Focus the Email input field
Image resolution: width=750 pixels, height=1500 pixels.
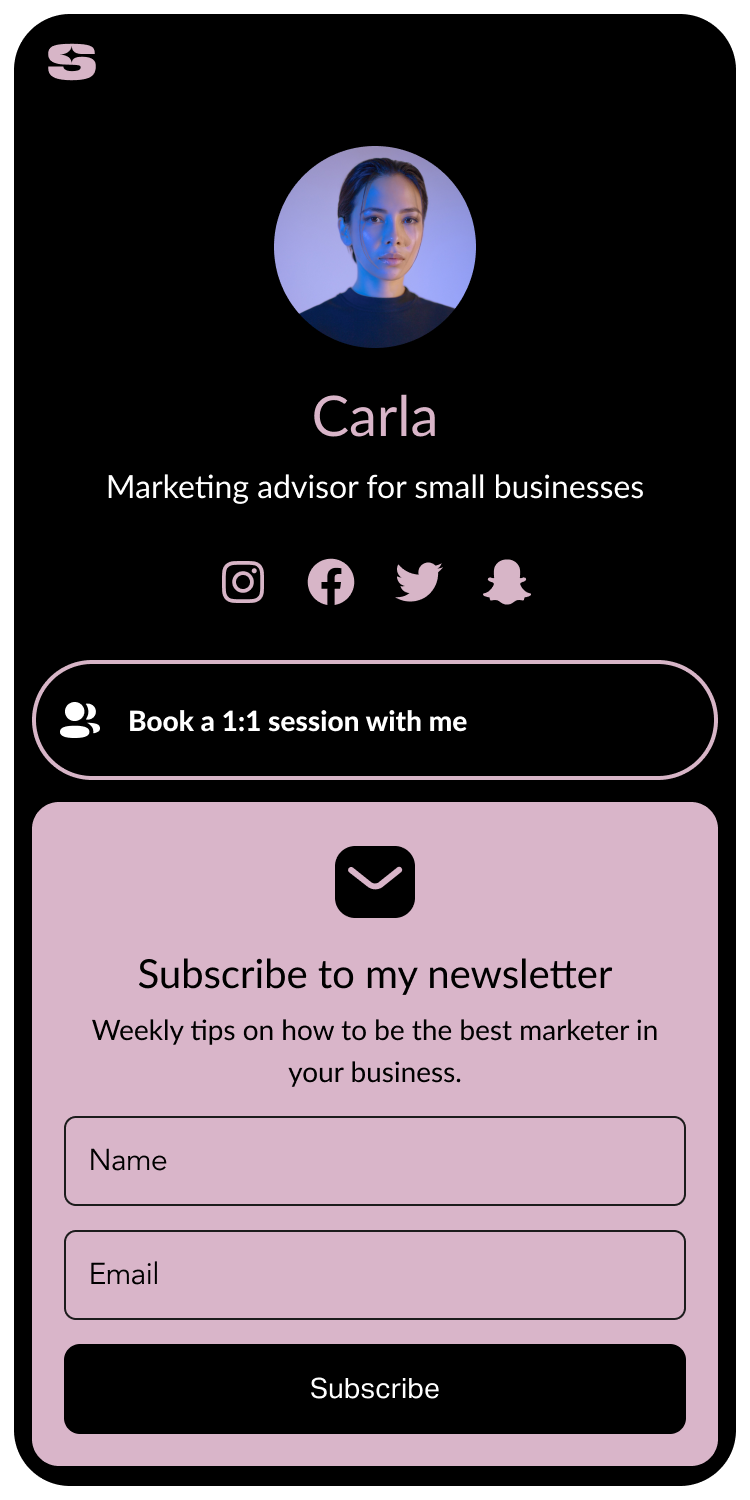tap(375, 1275)
